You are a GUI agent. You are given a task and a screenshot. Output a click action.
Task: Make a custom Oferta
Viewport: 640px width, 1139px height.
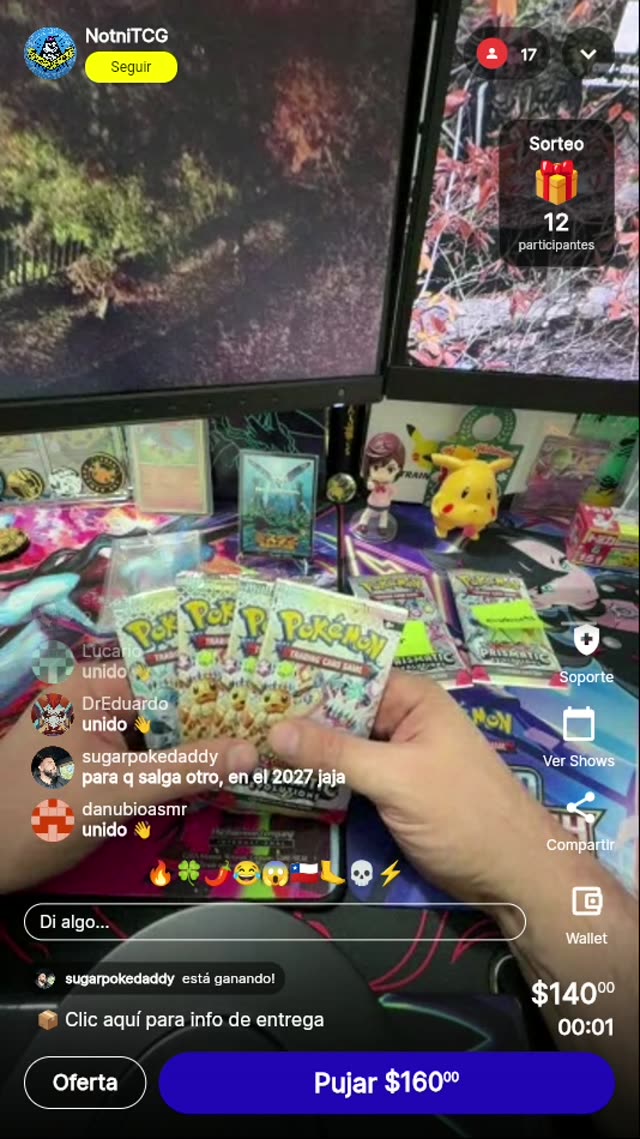pos(85,1082)
